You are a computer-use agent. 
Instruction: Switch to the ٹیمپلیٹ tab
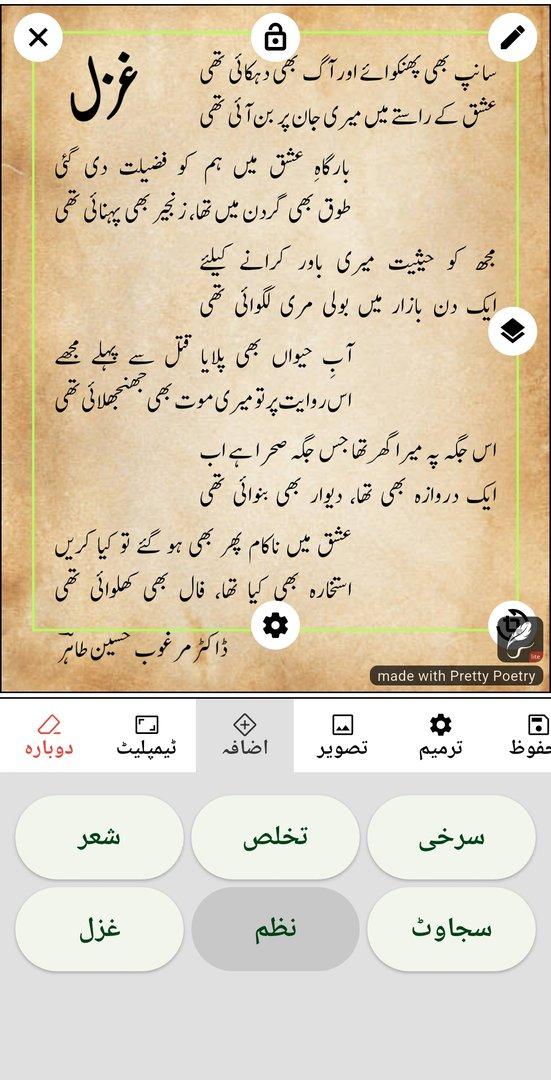tap(147, 736)
